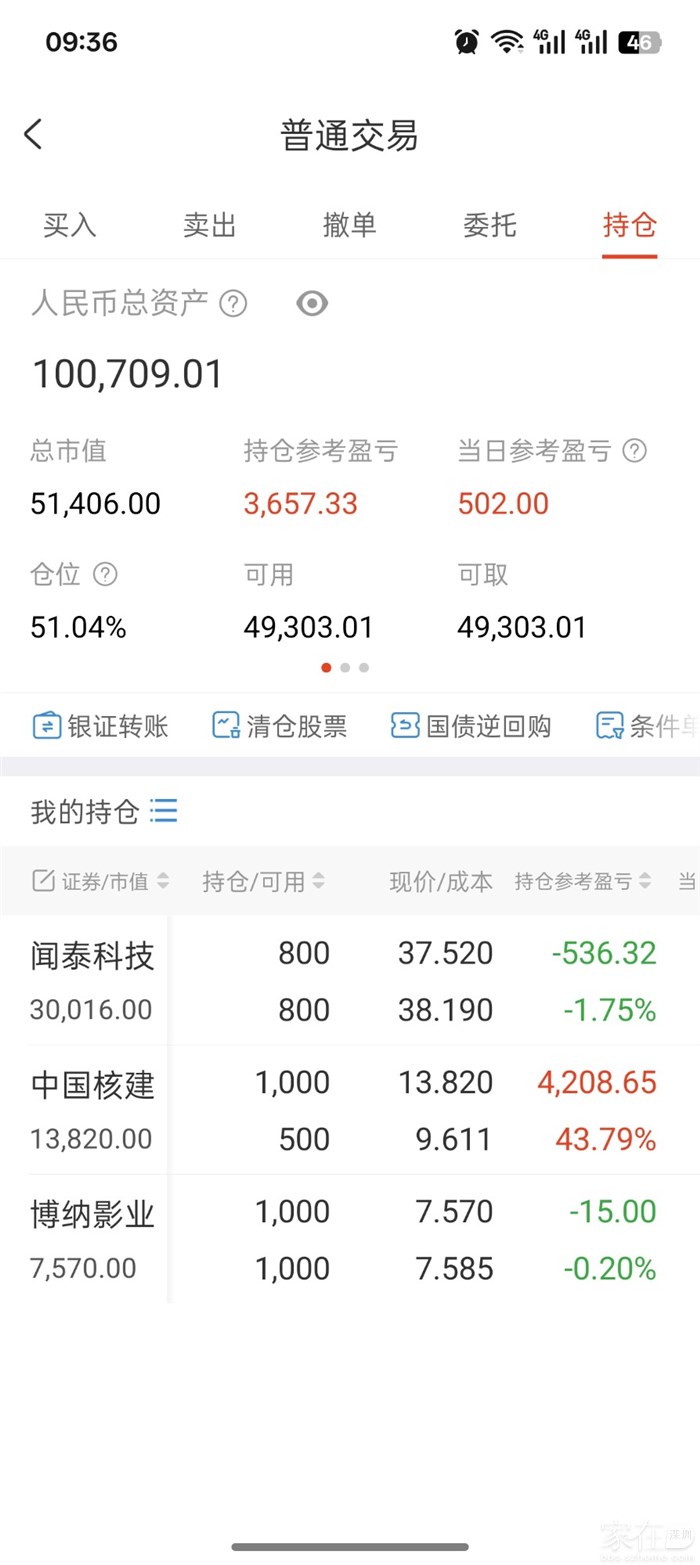Show help for 当日参考盈亏
Screen dimensions: 700x1565
(634, 451)
